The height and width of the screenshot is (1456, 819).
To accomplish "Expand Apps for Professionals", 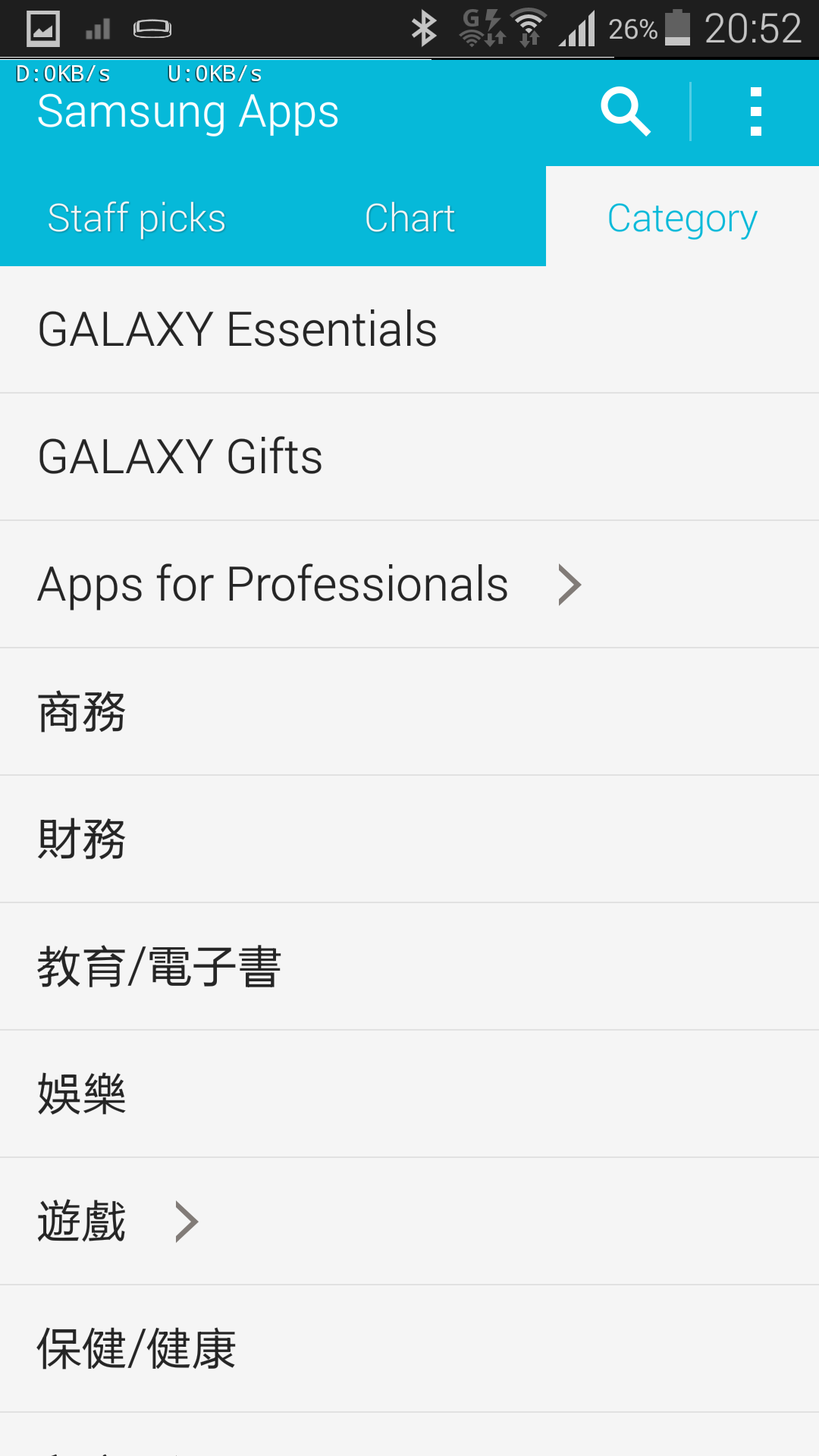I will coord(409,585).
